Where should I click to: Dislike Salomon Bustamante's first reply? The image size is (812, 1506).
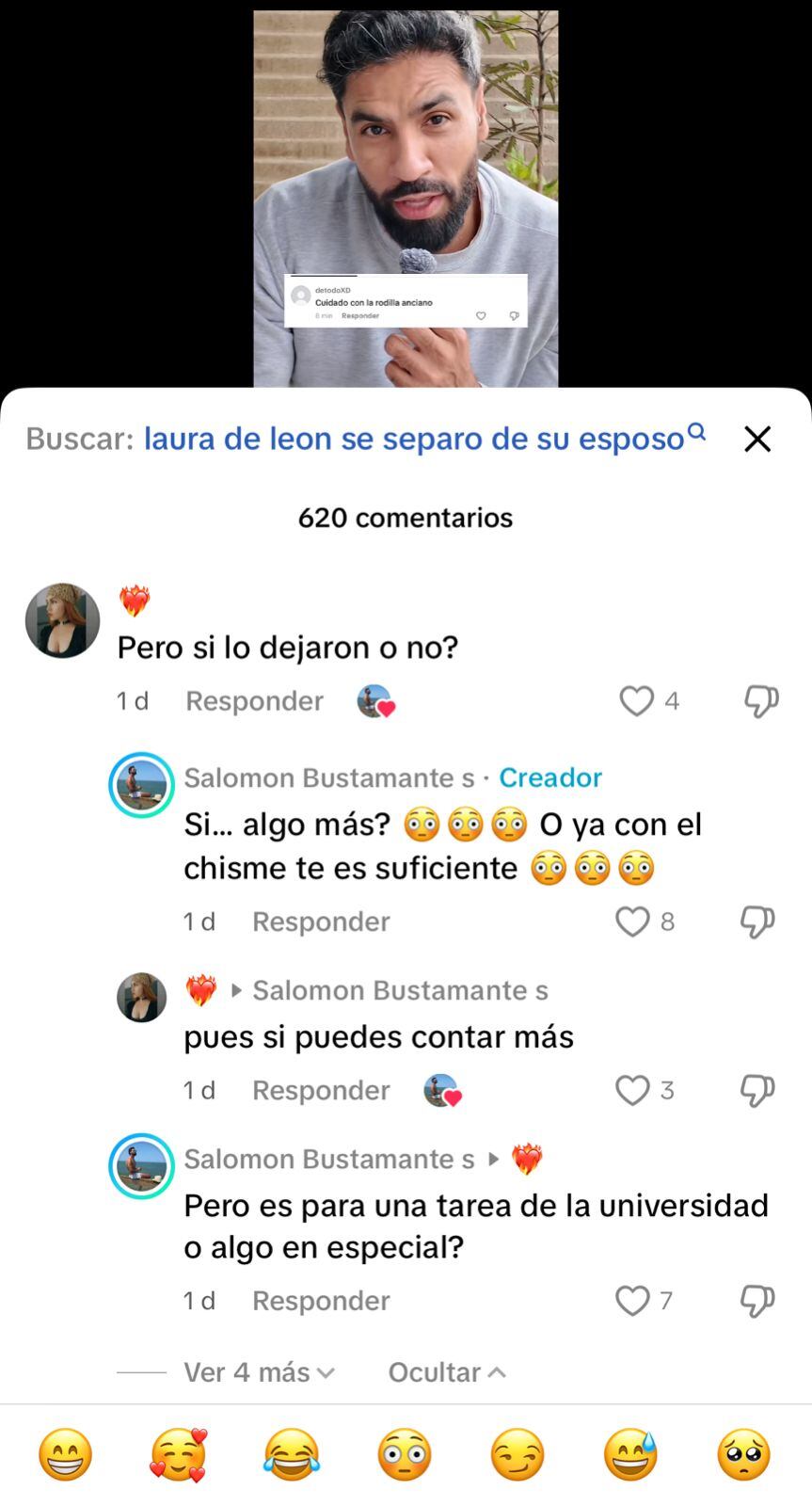tap(757, 921)
